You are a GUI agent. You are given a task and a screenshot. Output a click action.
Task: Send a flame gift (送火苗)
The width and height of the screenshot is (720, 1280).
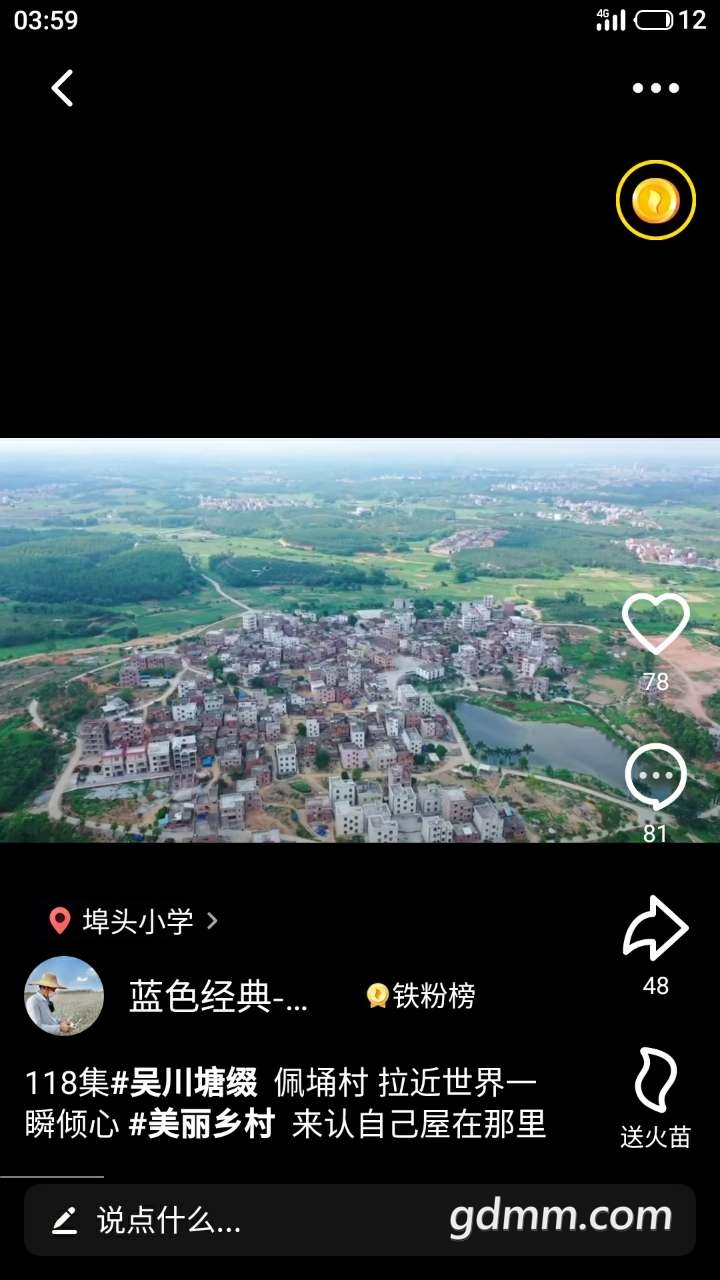[x=655, y=1082]
